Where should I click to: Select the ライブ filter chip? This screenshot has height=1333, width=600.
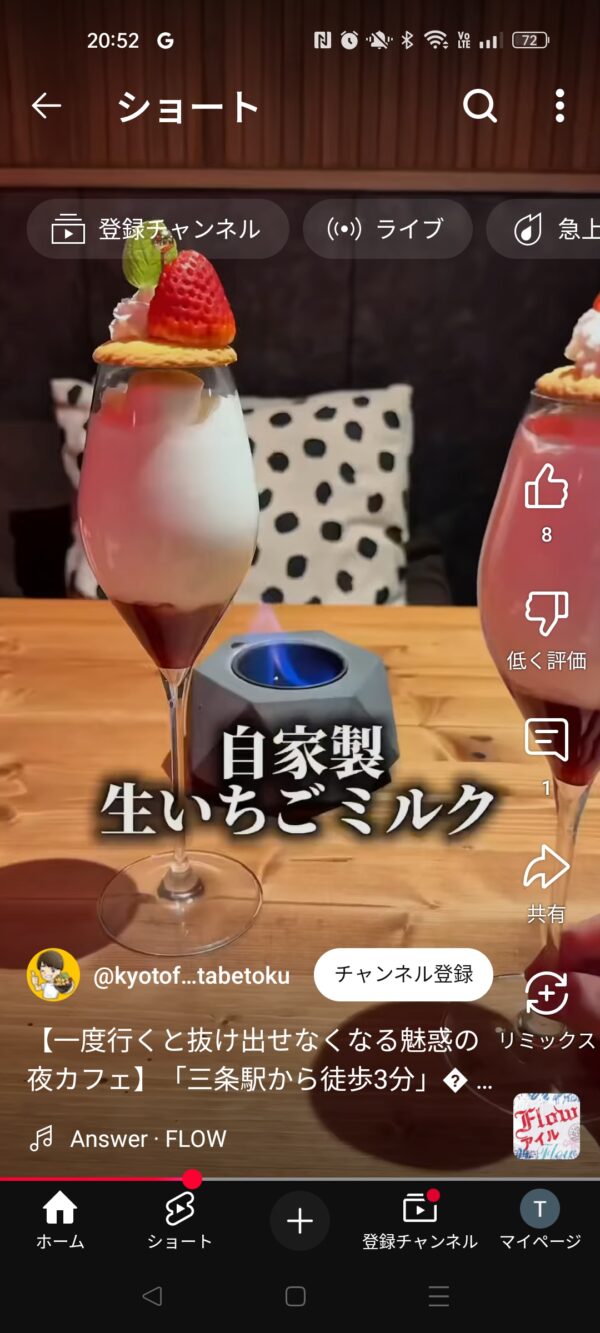pos(388,229)
